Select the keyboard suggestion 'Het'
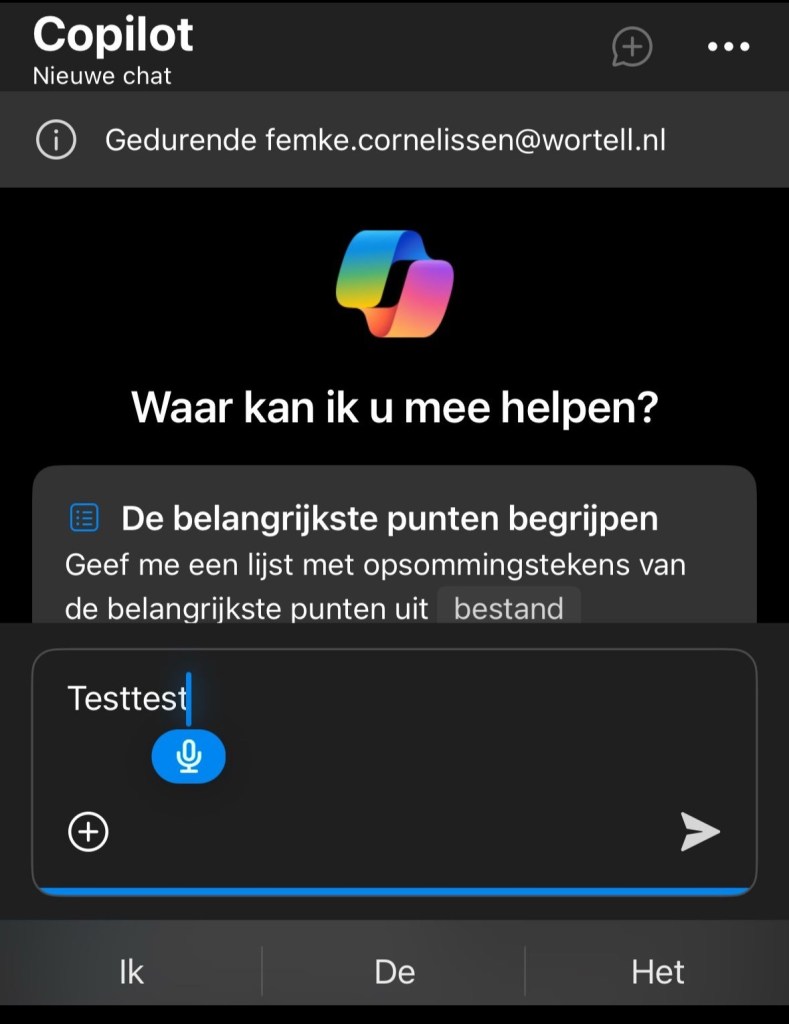This screenshot has width=789, height=1024. 658,972
